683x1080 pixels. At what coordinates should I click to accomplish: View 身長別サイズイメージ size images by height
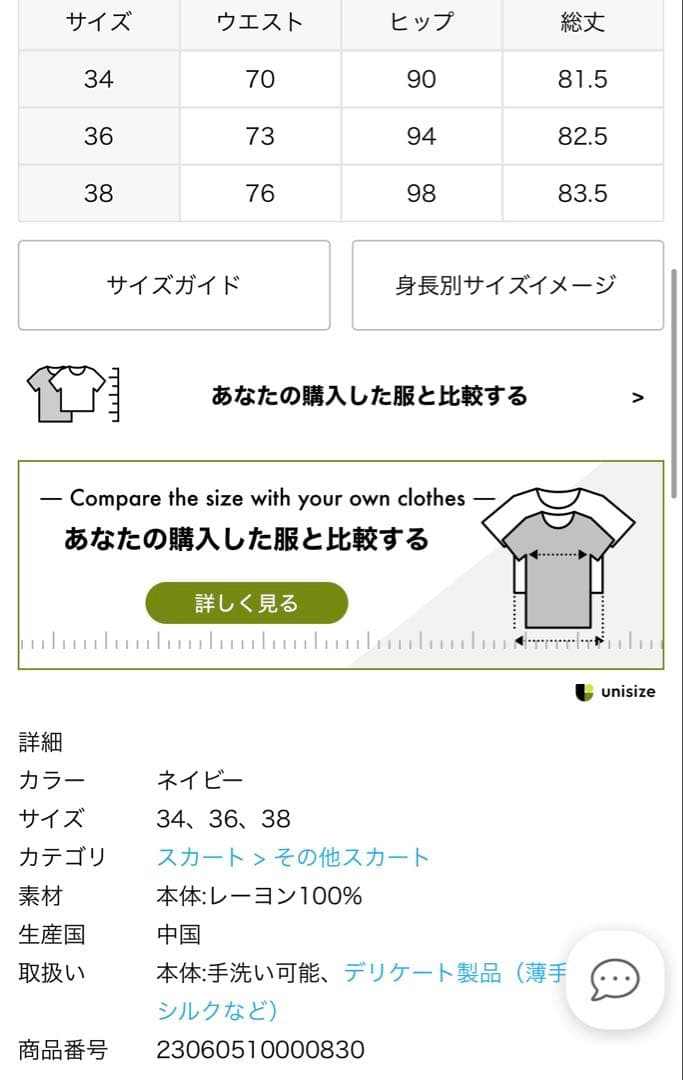pos(507,285)
